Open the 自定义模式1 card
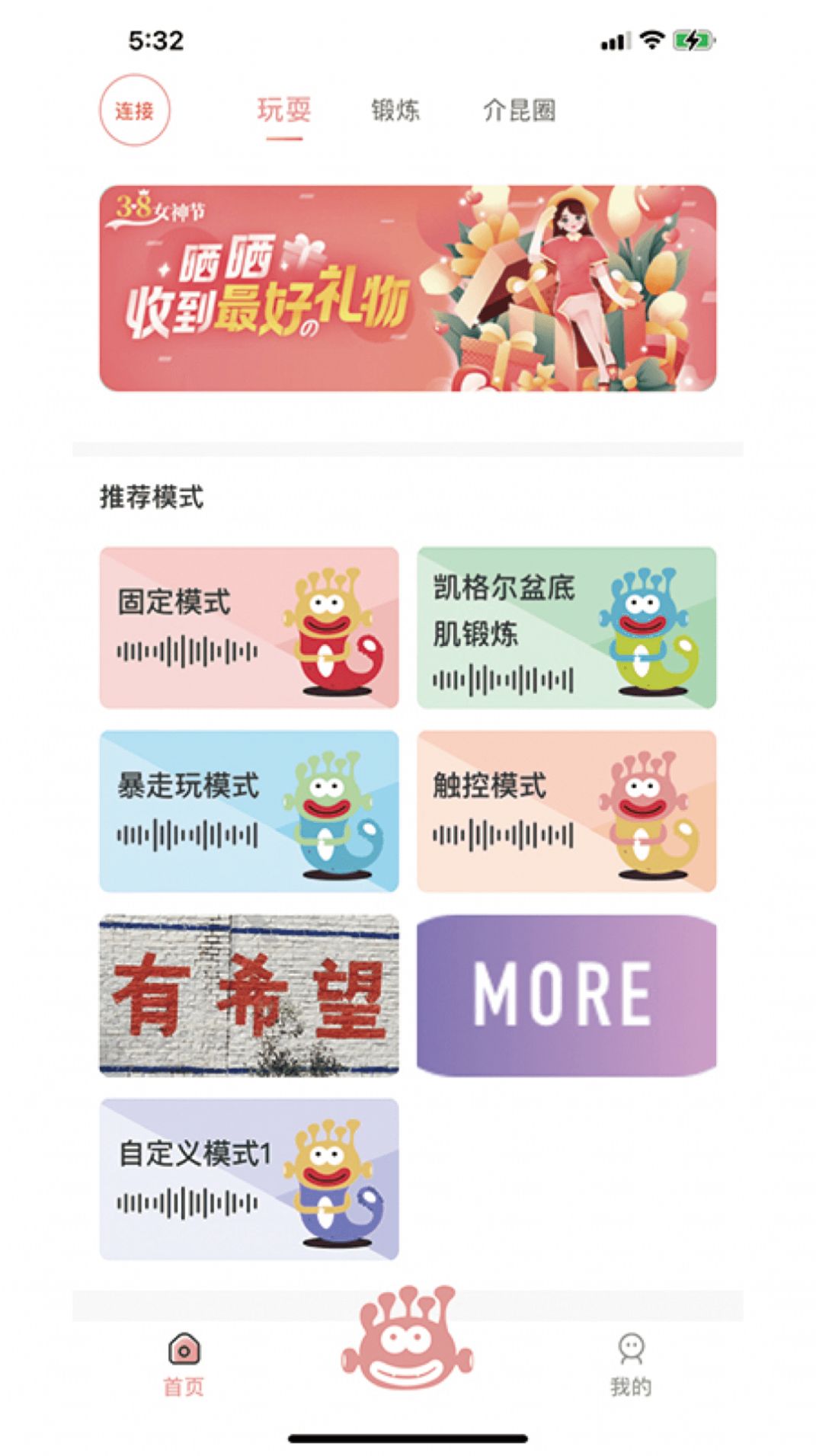 click(x=249, y=1179)
